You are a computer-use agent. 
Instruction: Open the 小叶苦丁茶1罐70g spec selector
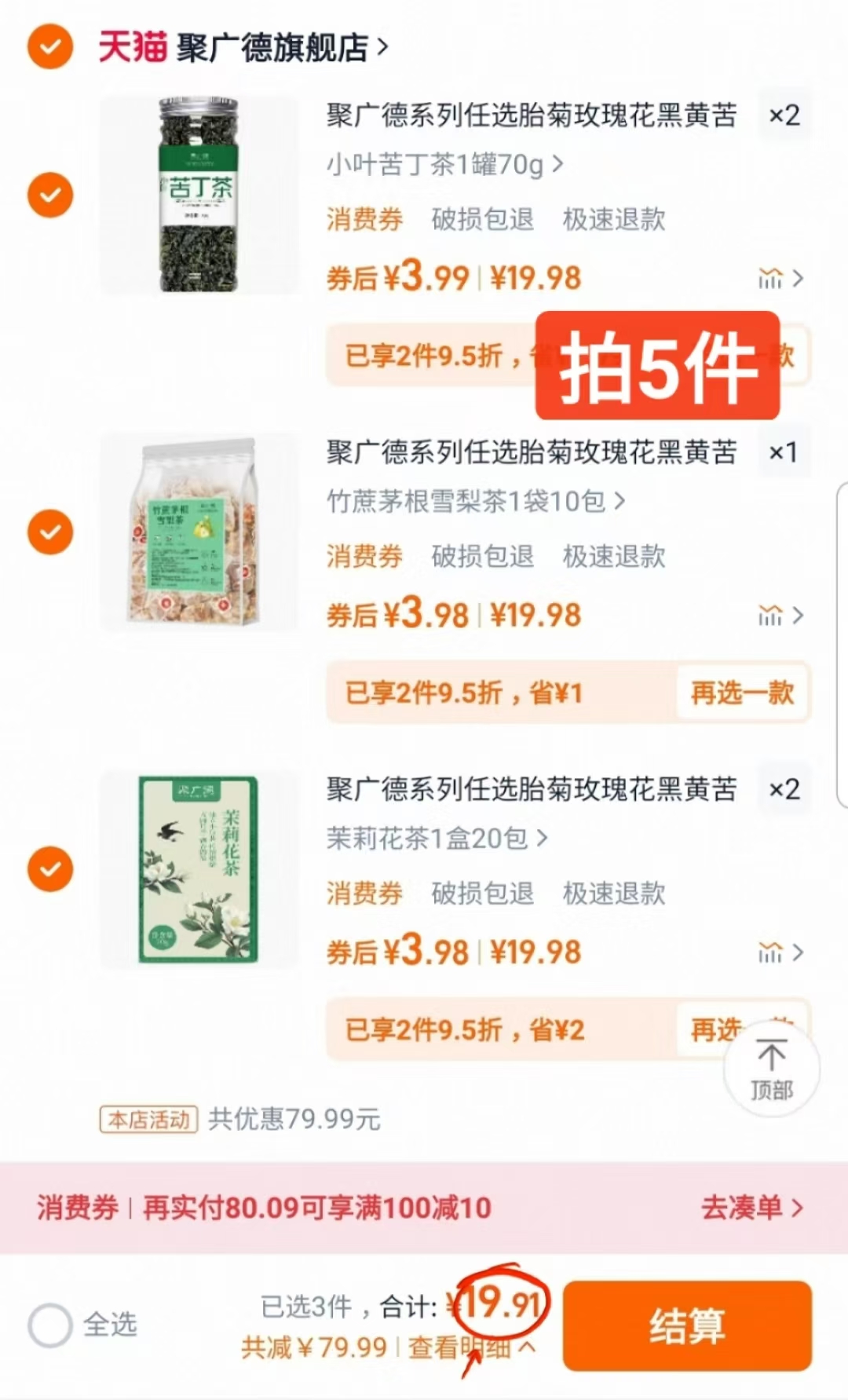[441, 165]
